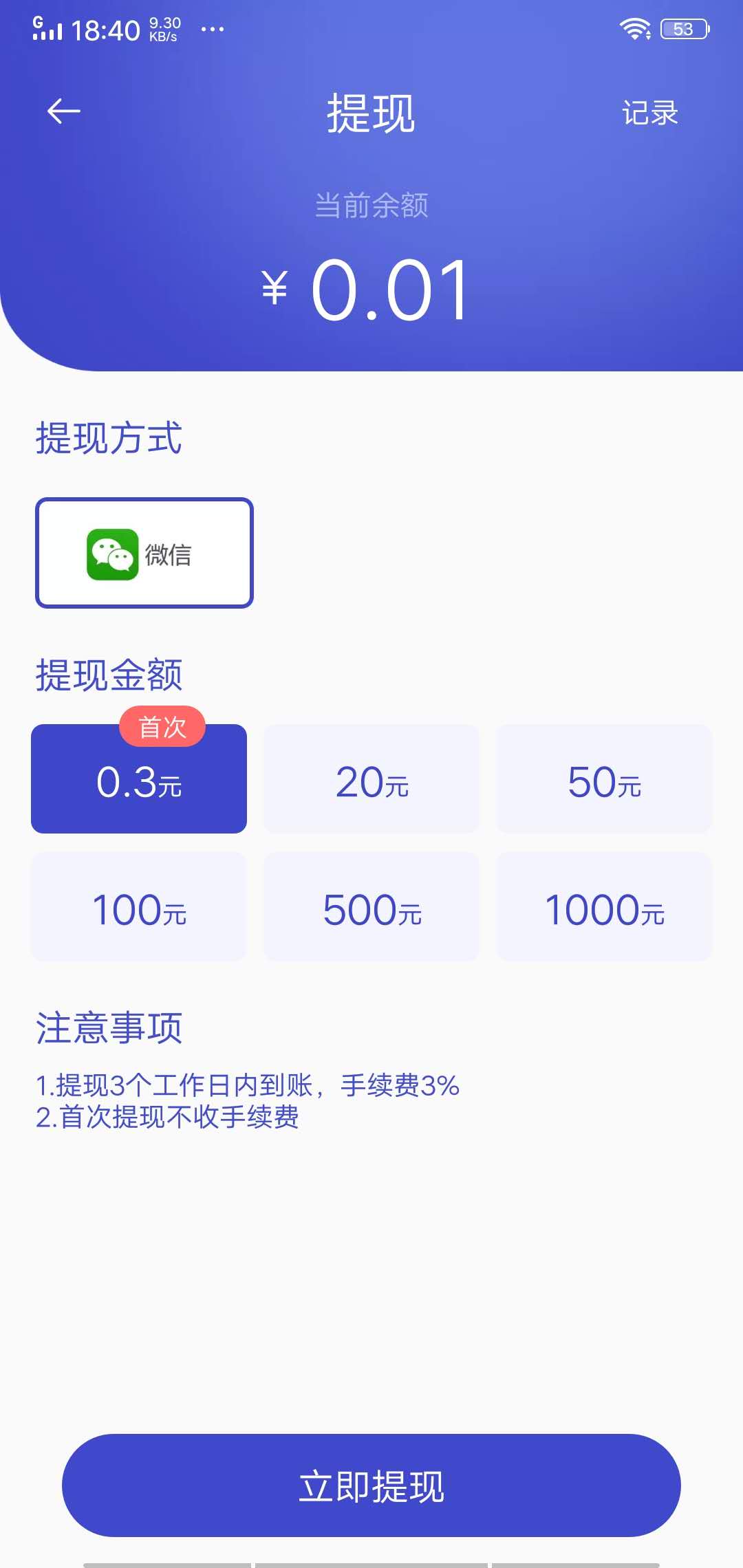Toggle the WeChat withdrawal method card
743x1568 pixels.
pyautogui.click(x=145, y=552)
